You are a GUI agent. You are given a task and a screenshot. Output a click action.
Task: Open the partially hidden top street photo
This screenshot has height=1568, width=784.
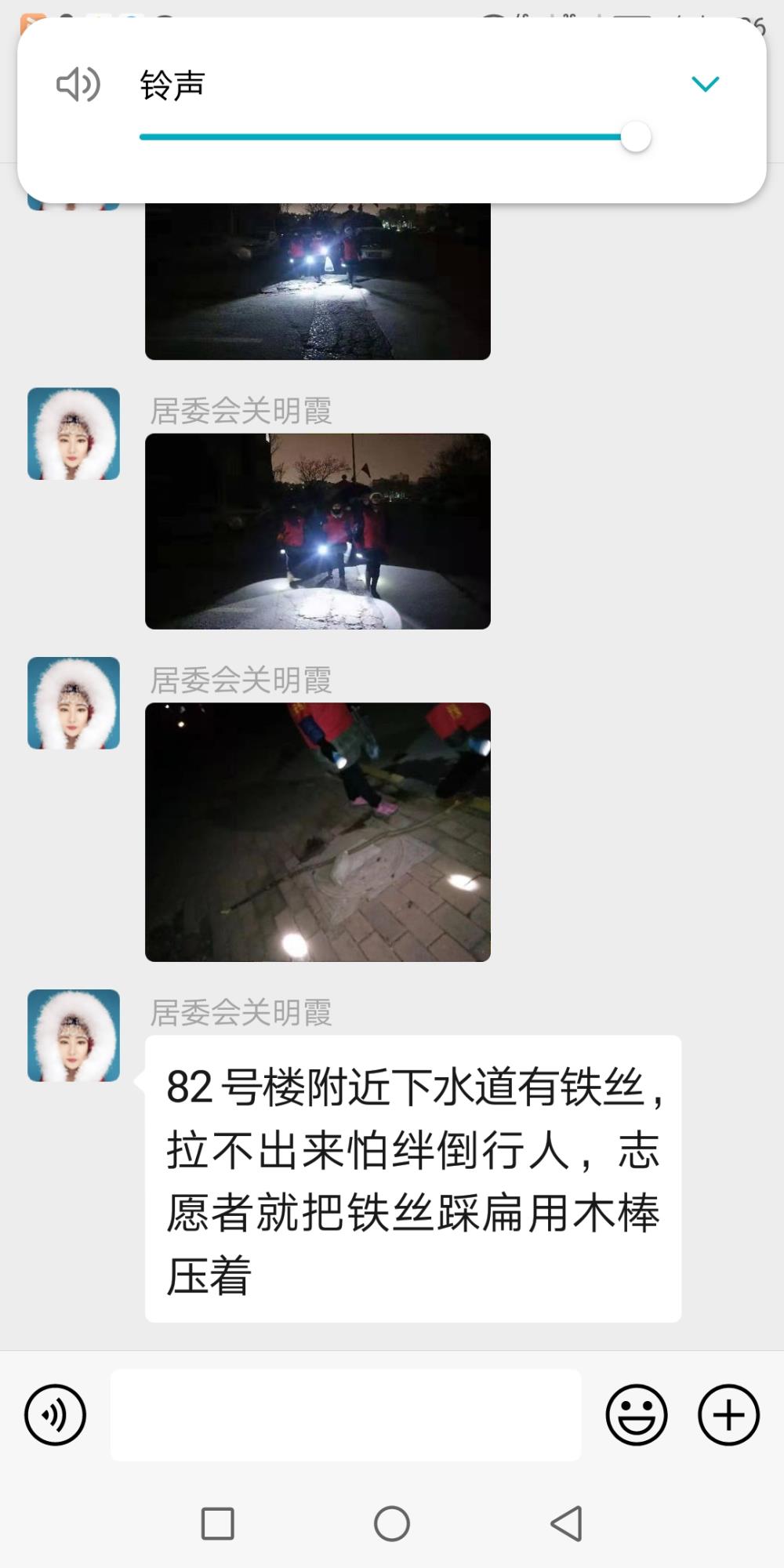pyautogui.click(x=318, y=281)
